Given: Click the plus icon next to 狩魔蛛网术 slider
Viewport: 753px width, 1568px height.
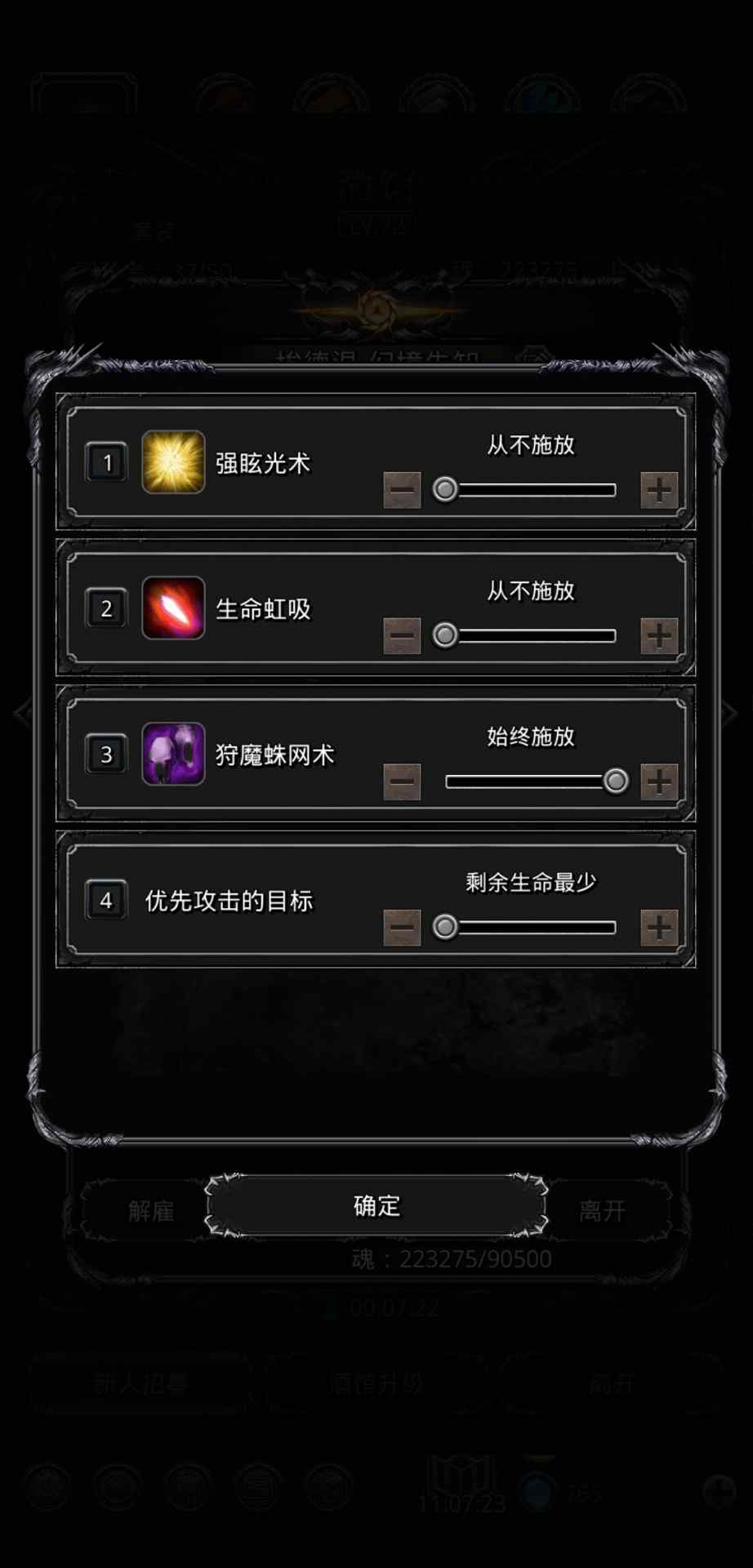Looking at the screenshot, I should point(660,782).
